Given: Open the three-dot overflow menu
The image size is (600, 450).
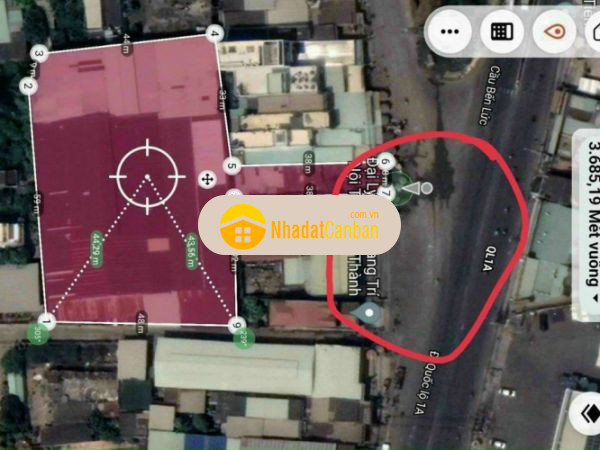Looking at the screenshot, I should pyautogui.click(x=452, y=31).
